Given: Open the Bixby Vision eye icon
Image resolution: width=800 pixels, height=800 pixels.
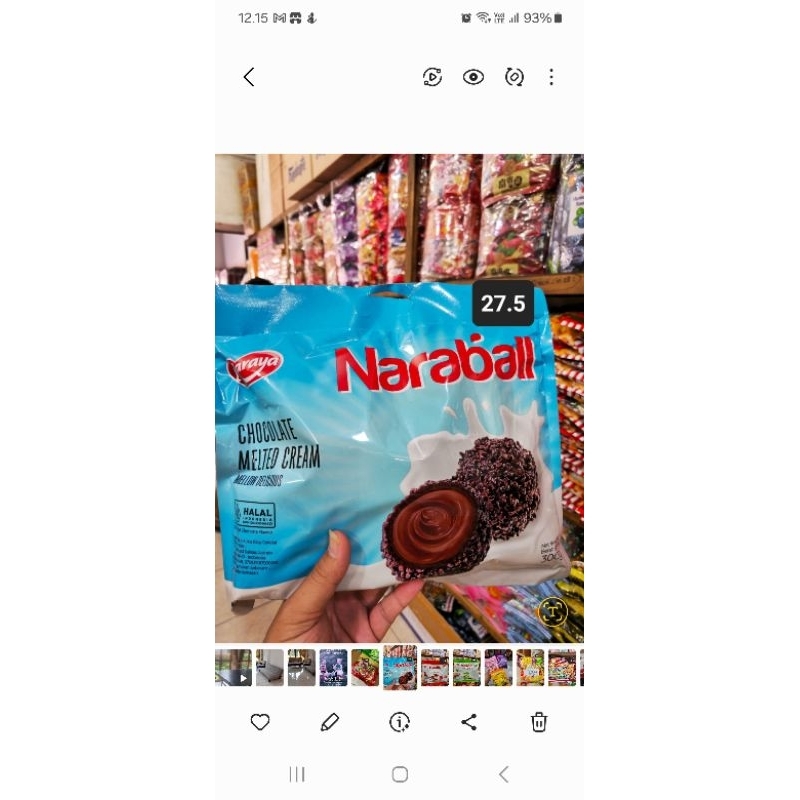Looking at the screenshot, I should tap(473, 77).
